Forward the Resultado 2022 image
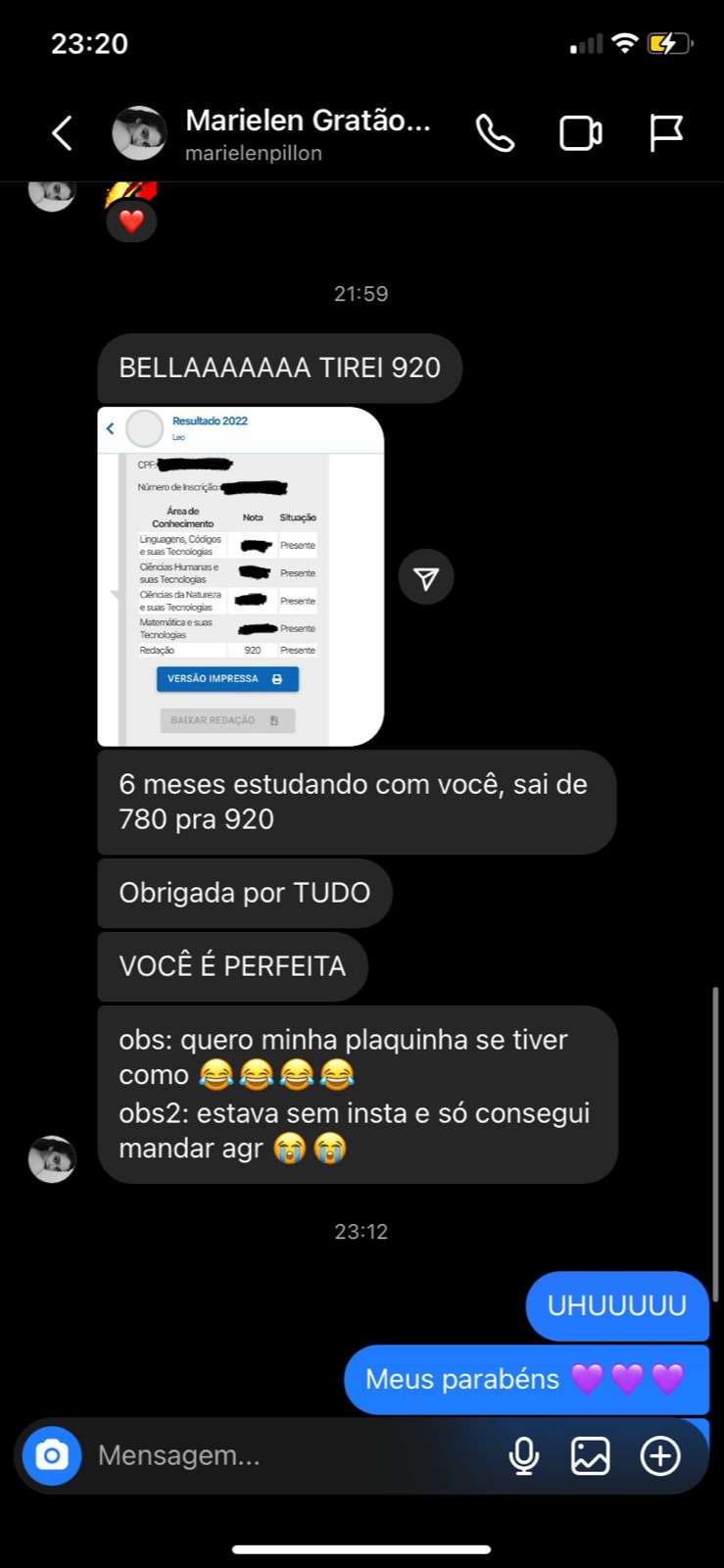 [426, 578]
